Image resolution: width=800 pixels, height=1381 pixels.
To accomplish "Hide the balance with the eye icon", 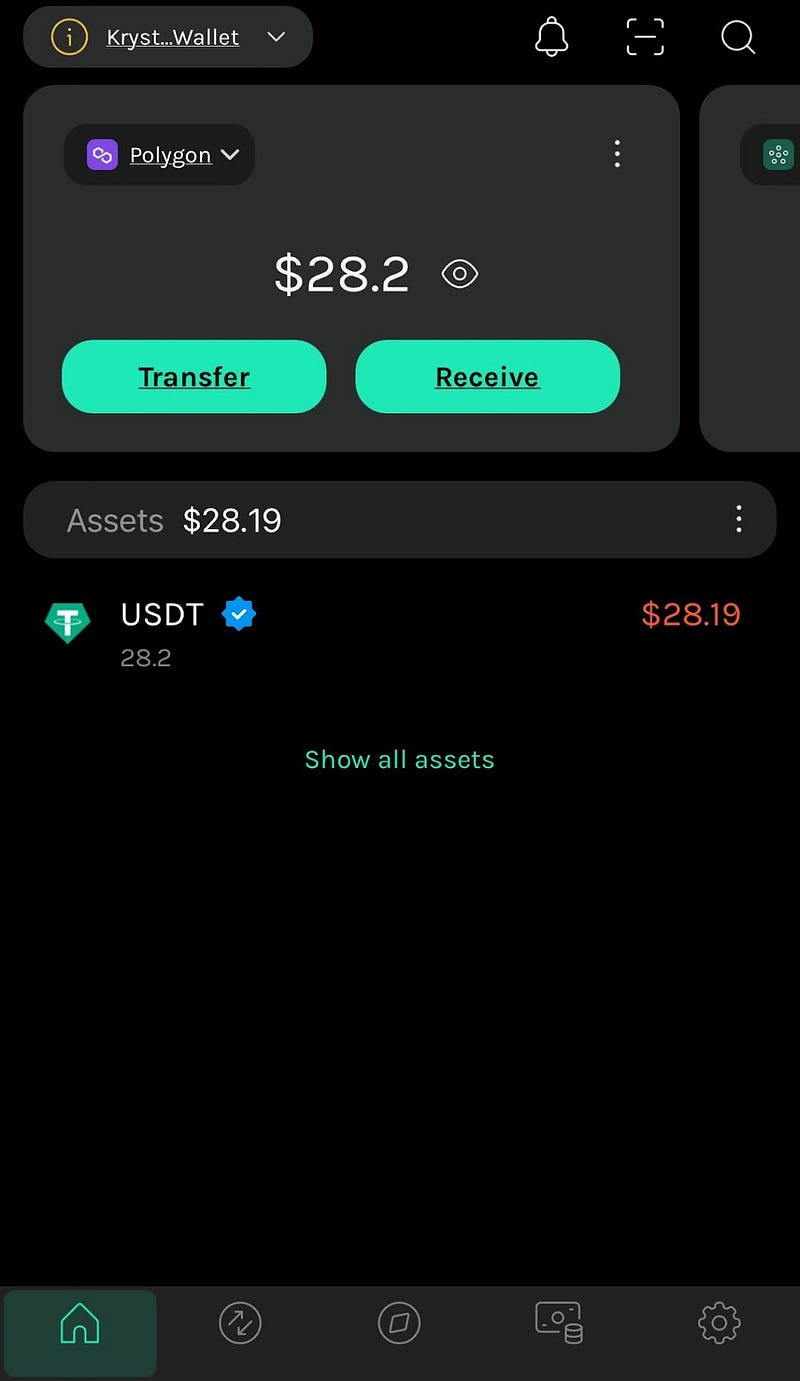I will [460, 274].
